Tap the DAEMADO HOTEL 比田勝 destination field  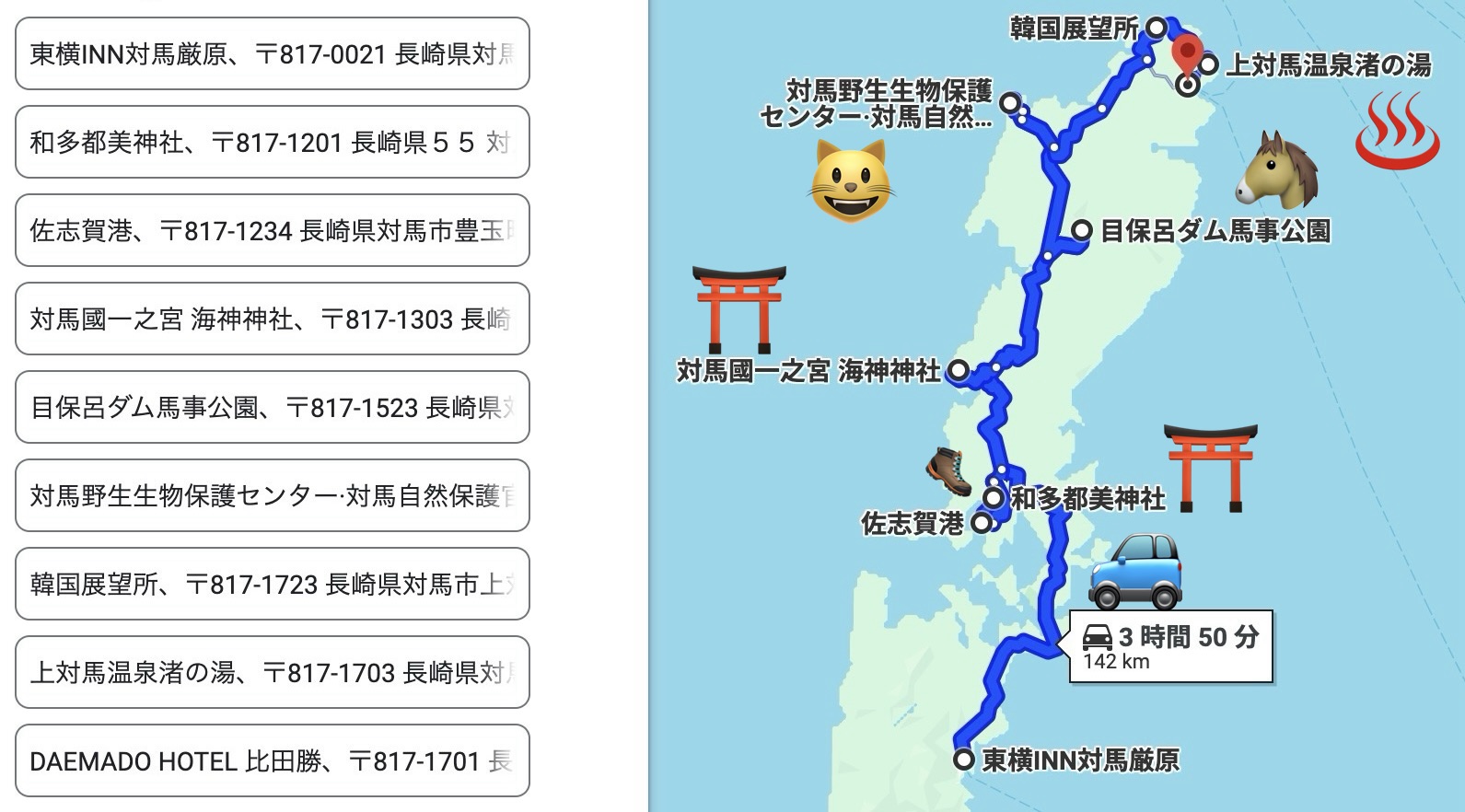click(x=272, y=761)
